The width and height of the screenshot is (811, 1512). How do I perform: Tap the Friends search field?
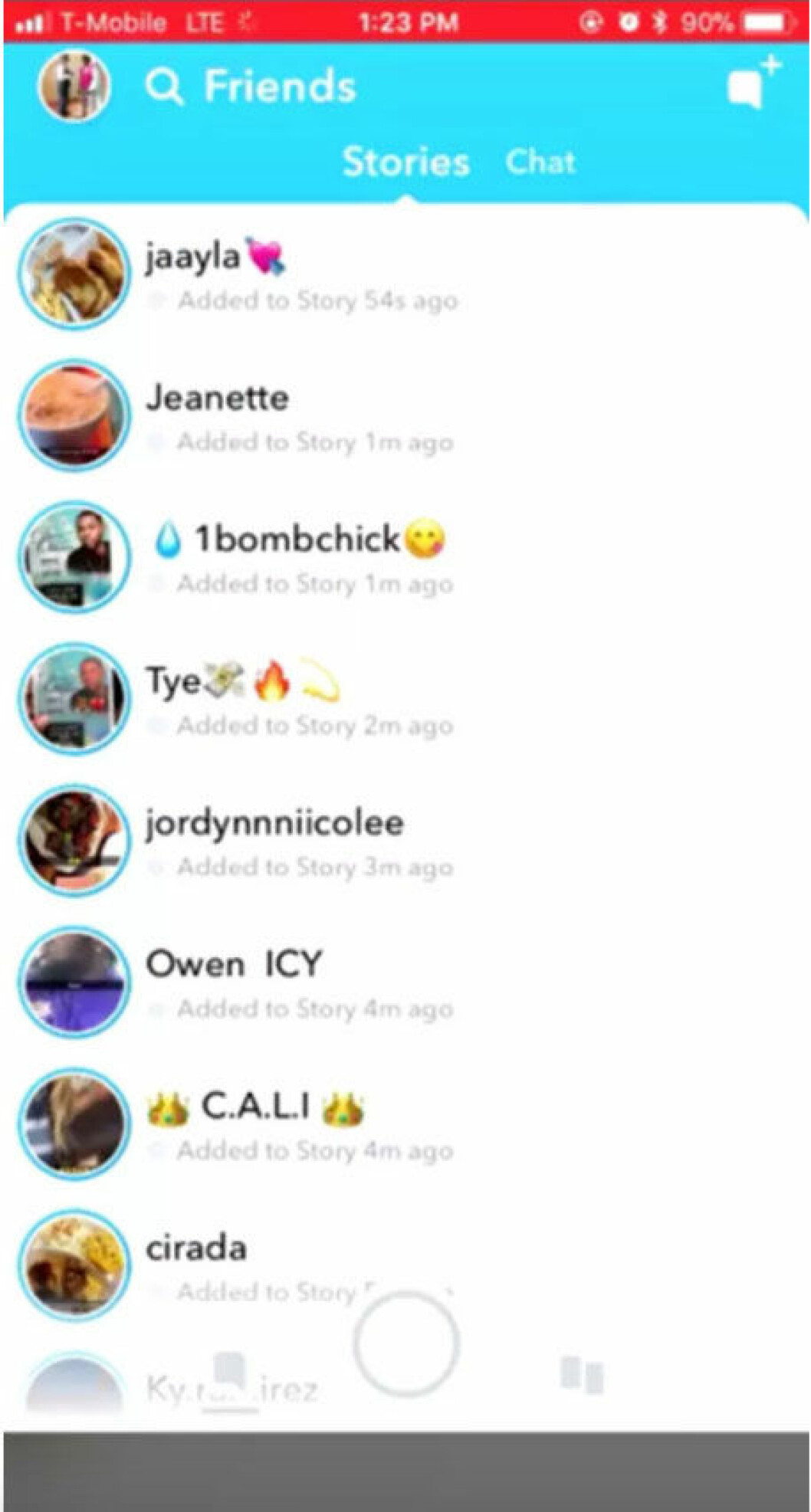(x=253, y=86)
